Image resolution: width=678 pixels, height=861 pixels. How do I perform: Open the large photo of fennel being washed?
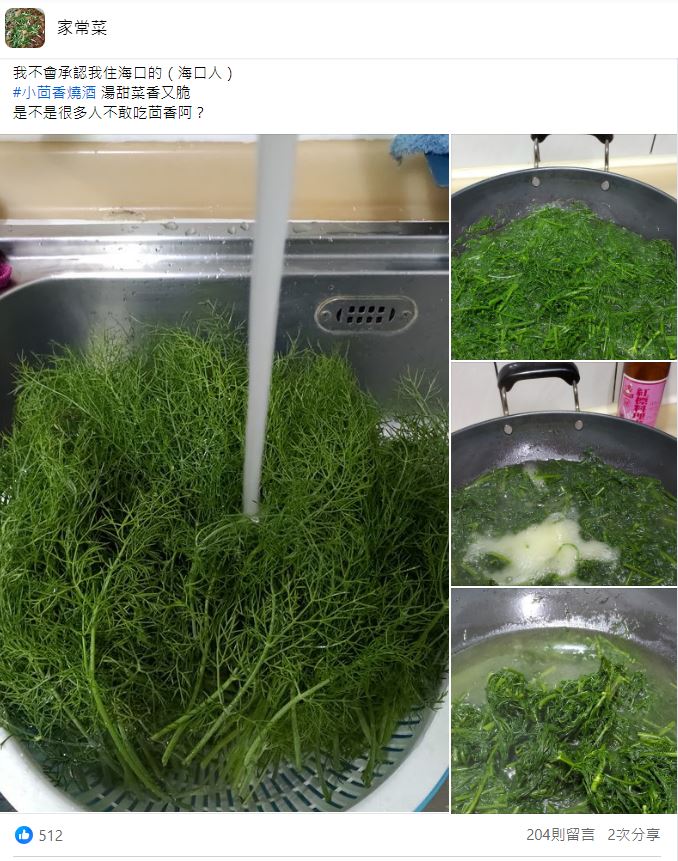click(224, 473)
